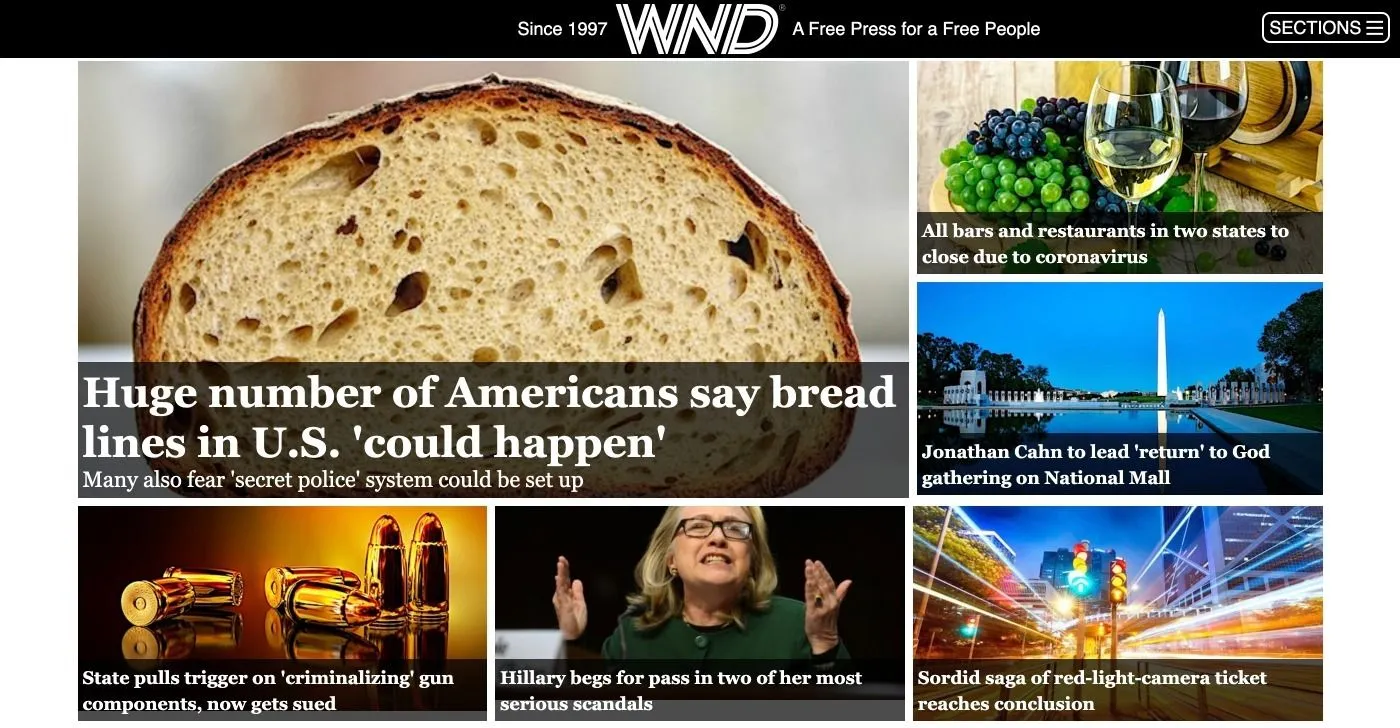
Task: Go to the WND home logo
Action: (697, 29)
